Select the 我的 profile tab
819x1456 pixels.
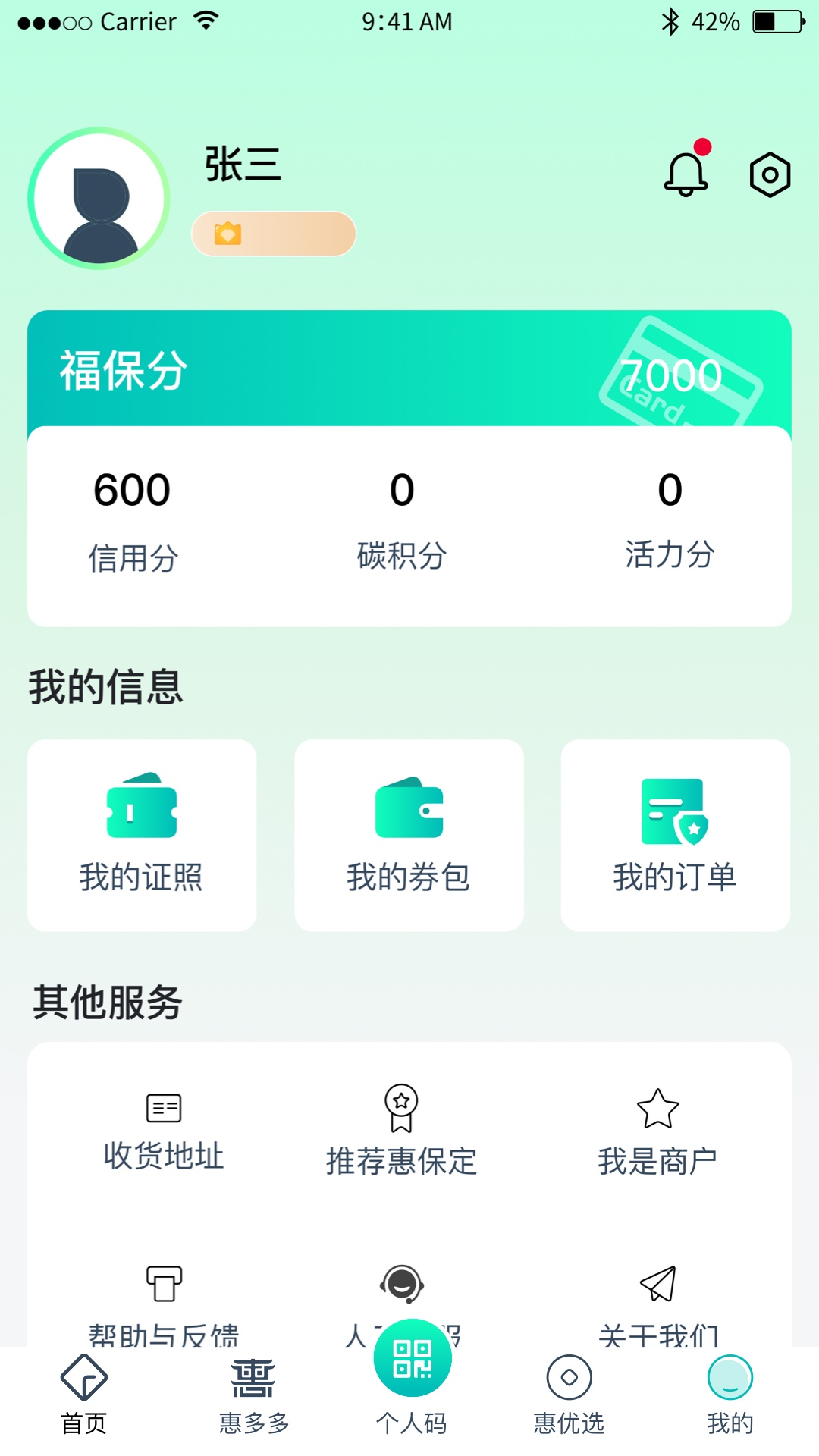[x=730, y=1395]
